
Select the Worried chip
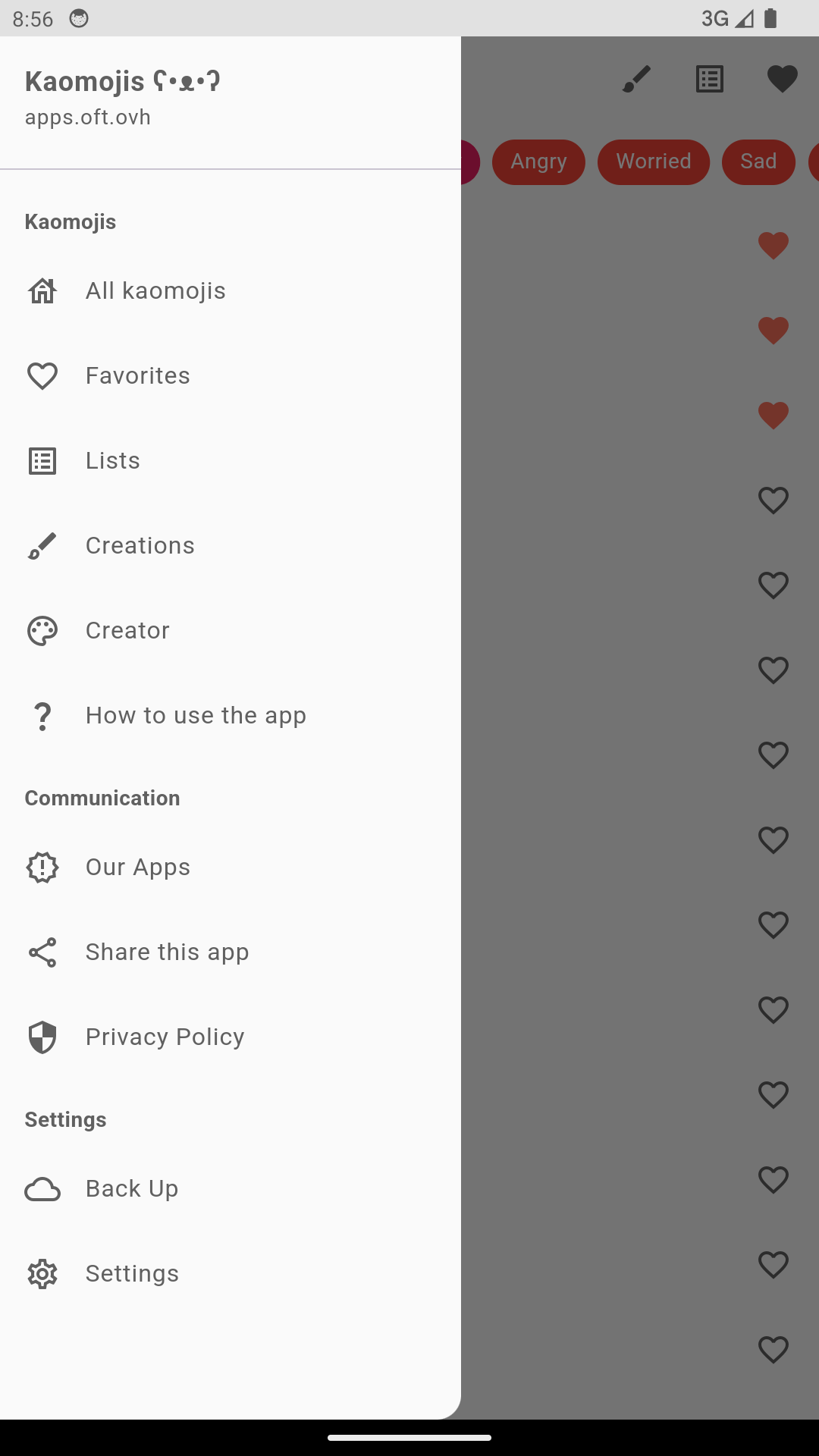click(654, 162)
